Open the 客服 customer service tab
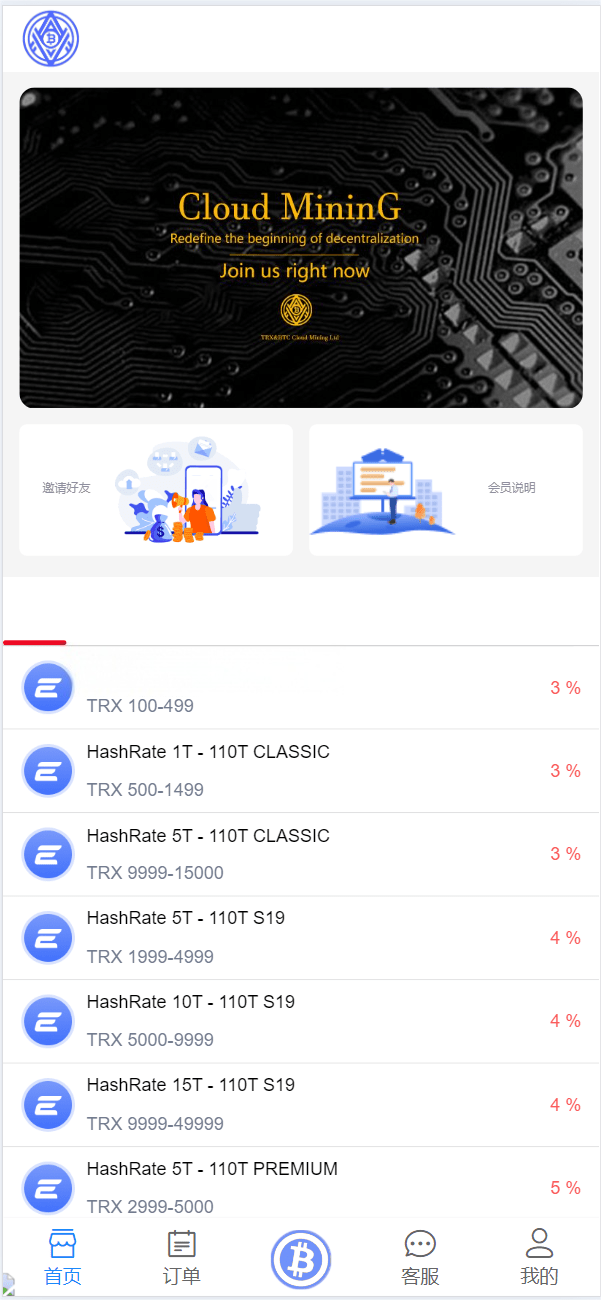Viewport: 601px width, 1300px height. point(420,1258)
